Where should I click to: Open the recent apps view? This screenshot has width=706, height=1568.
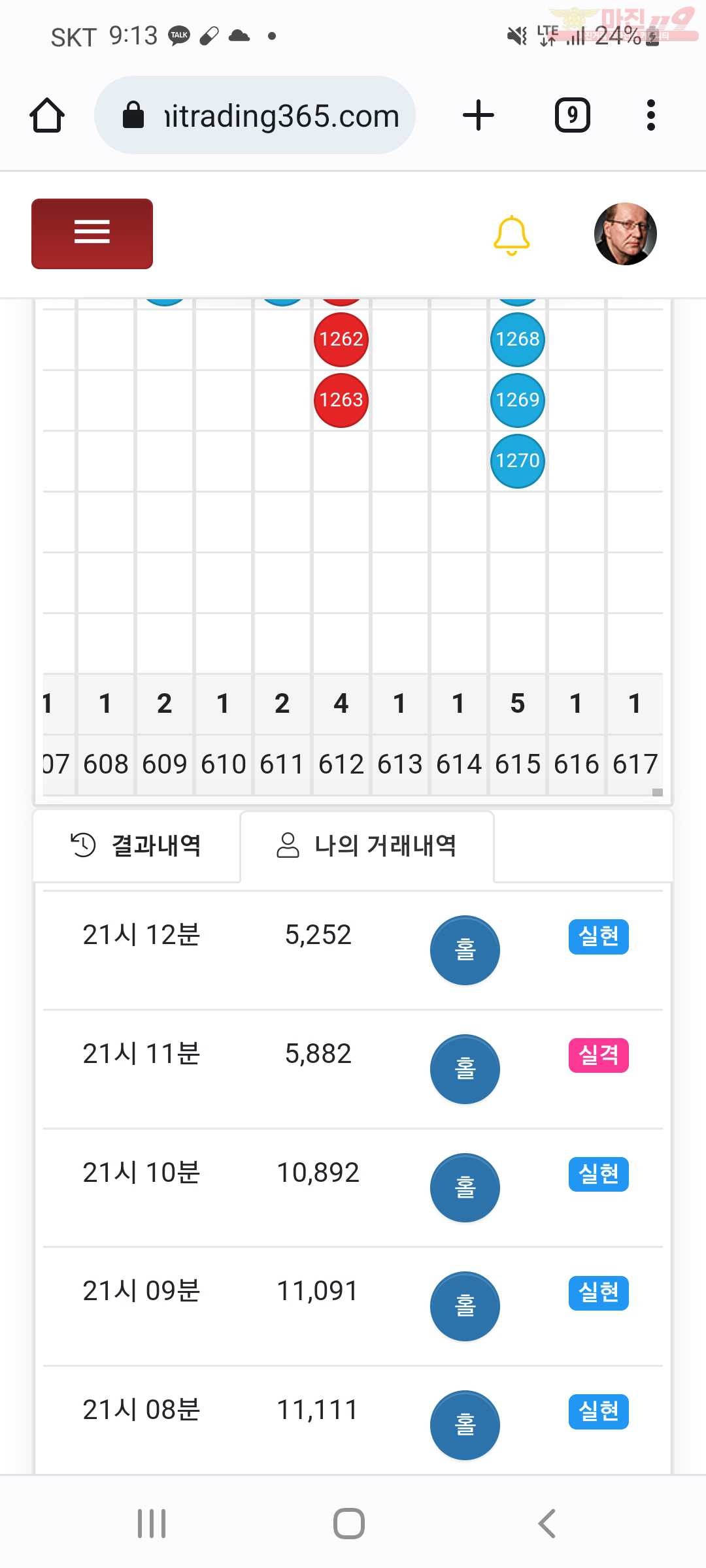(x=152, y=1524)
